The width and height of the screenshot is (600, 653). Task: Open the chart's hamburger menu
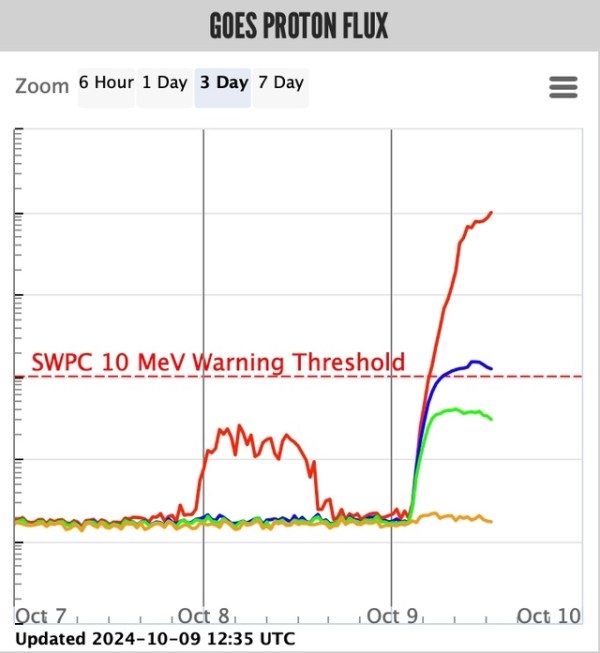564,87
